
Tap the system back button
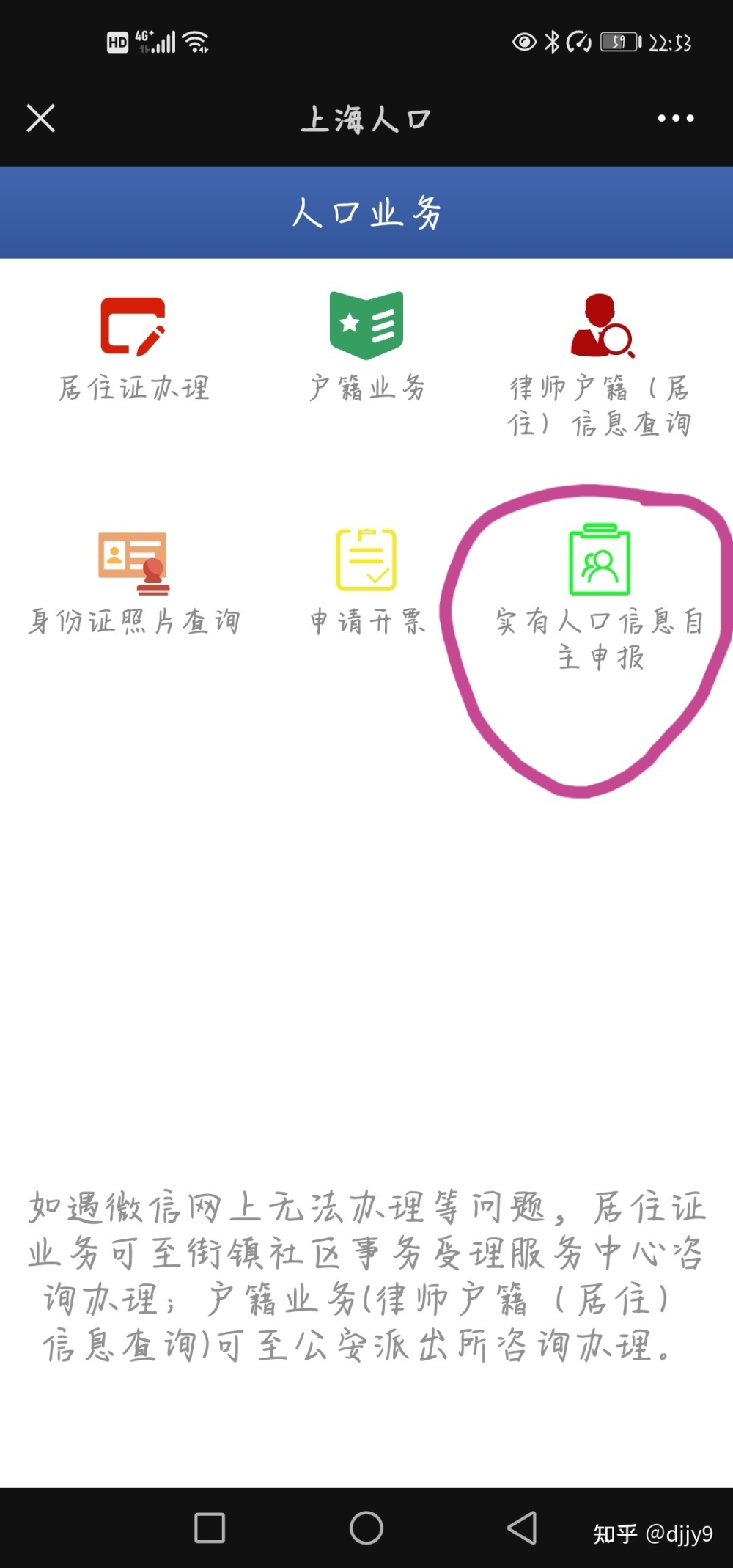[522, 1528]
